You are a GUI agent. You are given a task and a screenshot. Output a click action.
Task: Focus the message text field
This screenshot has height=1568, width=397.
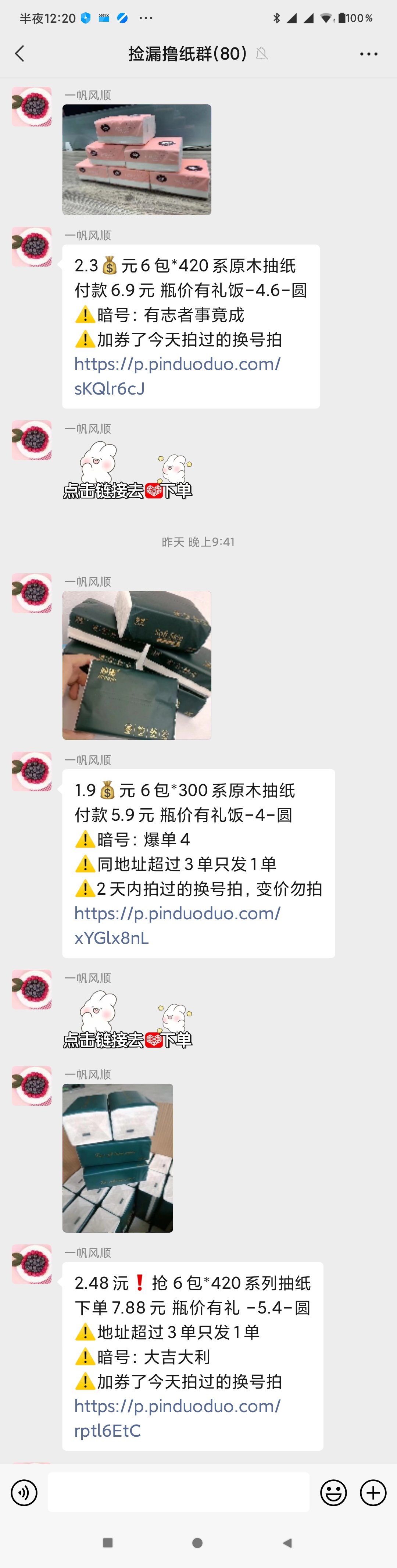coord(178,1492)
